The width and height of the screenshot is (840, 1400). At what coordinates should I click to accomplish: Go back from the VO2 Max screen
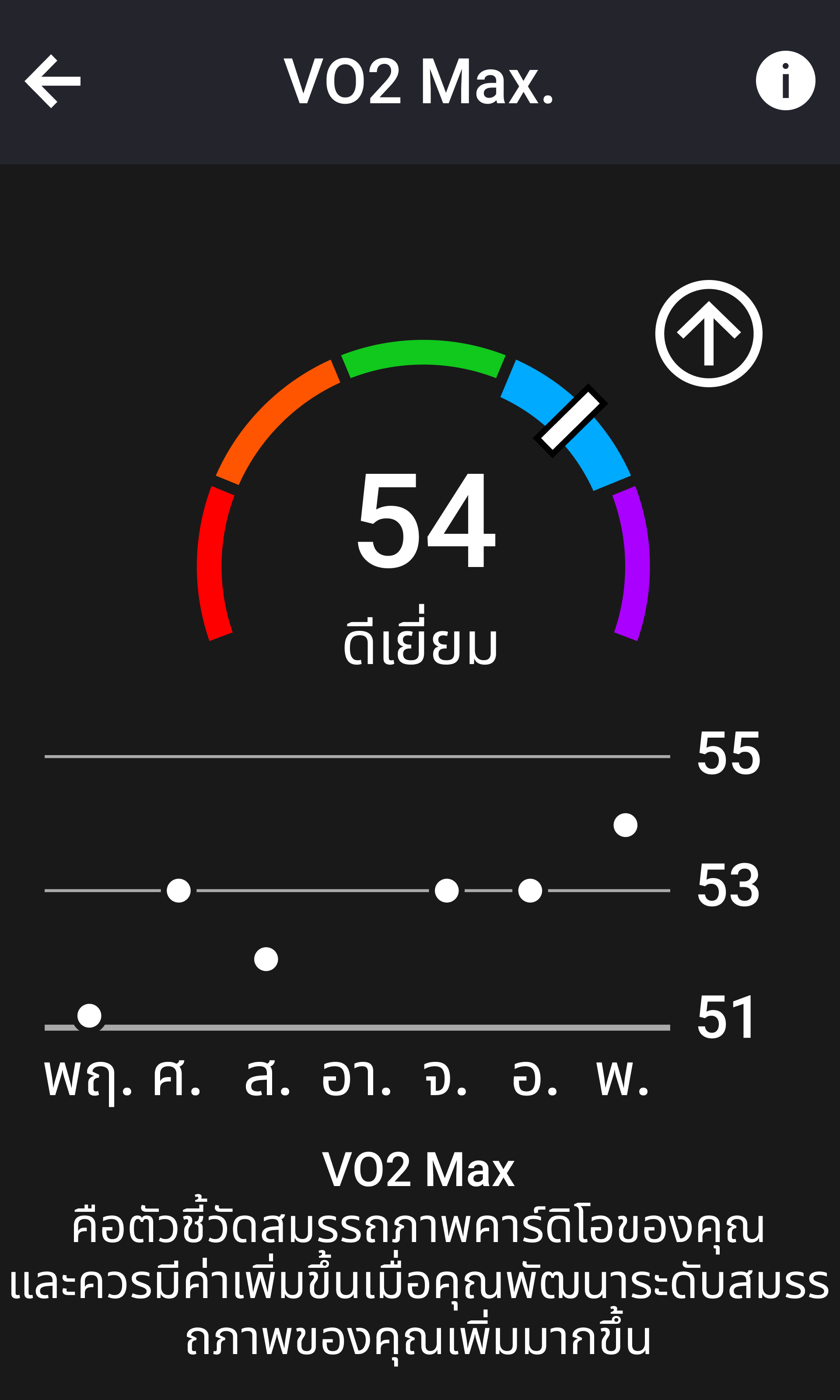point(52,81)
